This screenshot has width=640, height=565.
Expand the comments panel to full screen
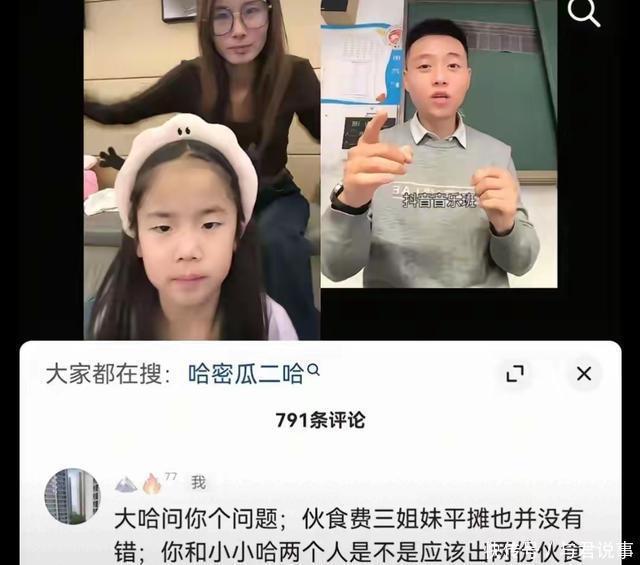515,374
